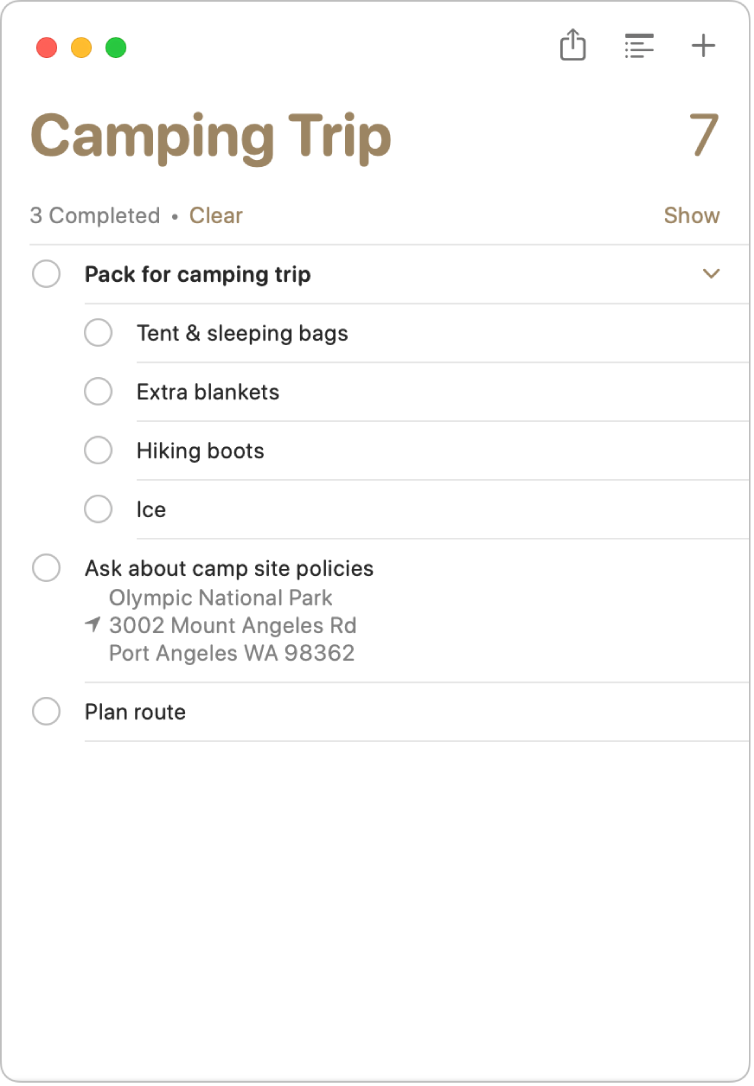This screenshot has height=1086, width=754.
Task: Mark 'Plan route' as completed
Action: pyautogui.click(x=46, y=711)
